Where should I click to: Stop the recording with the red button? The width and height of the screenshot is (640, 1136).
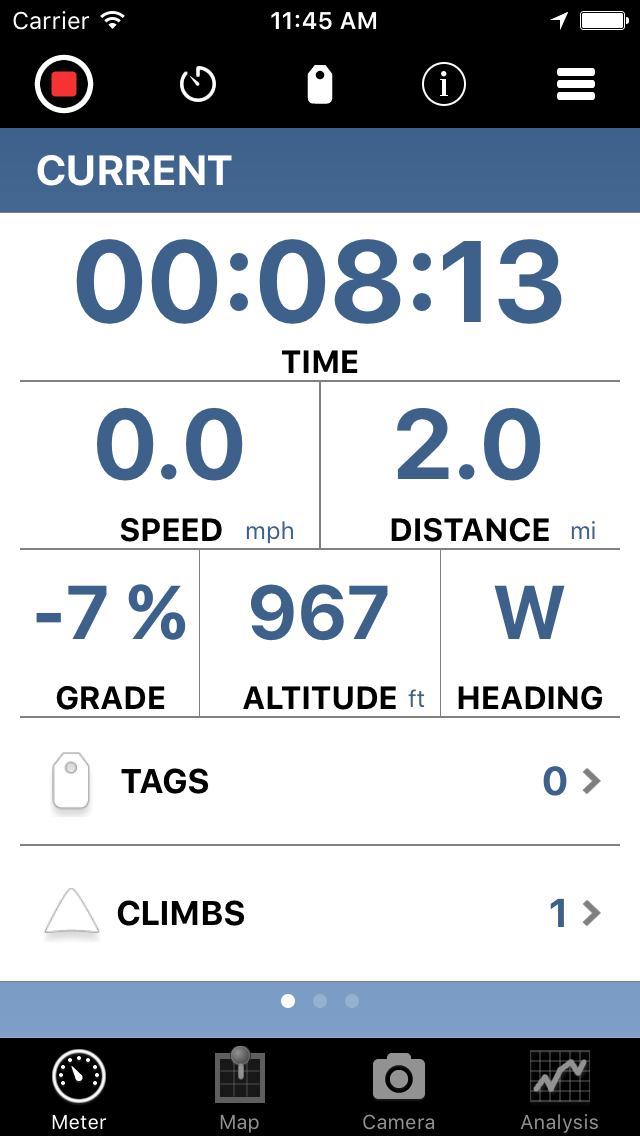65,85
